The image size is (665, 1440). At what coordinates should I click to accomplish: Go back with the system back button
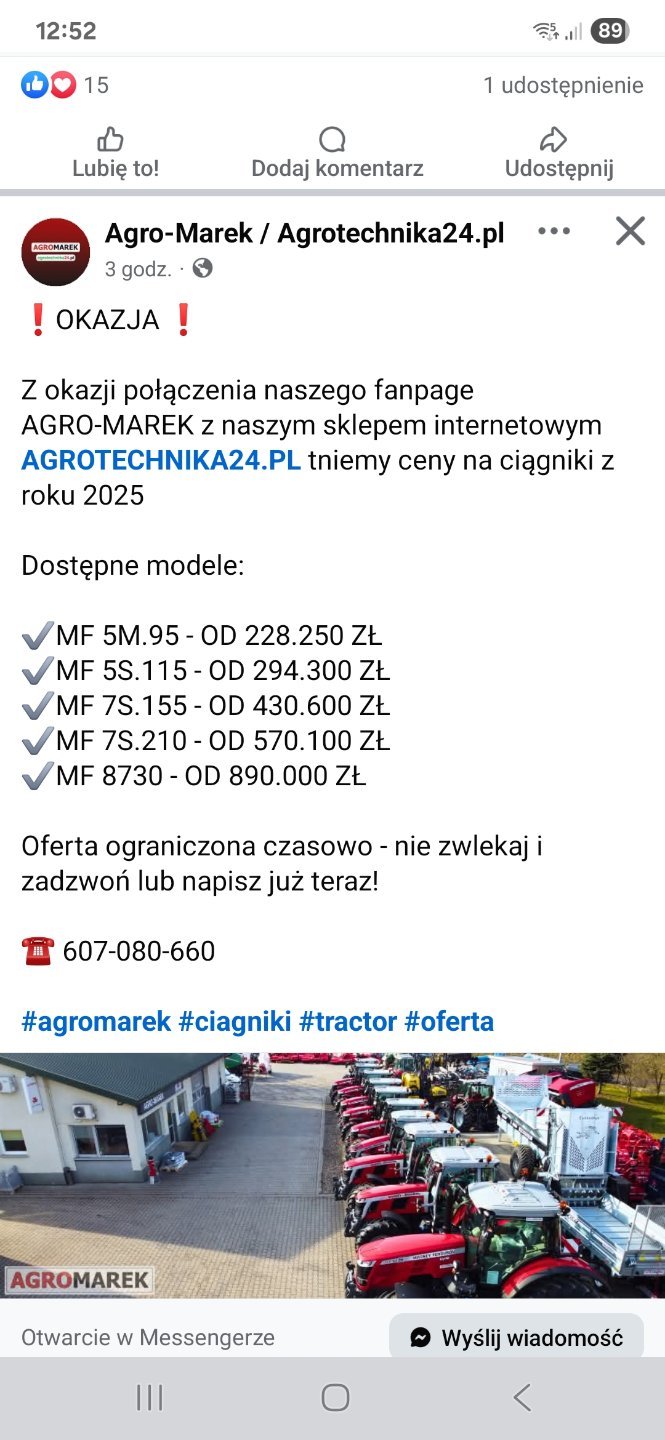pos(522,1397)
